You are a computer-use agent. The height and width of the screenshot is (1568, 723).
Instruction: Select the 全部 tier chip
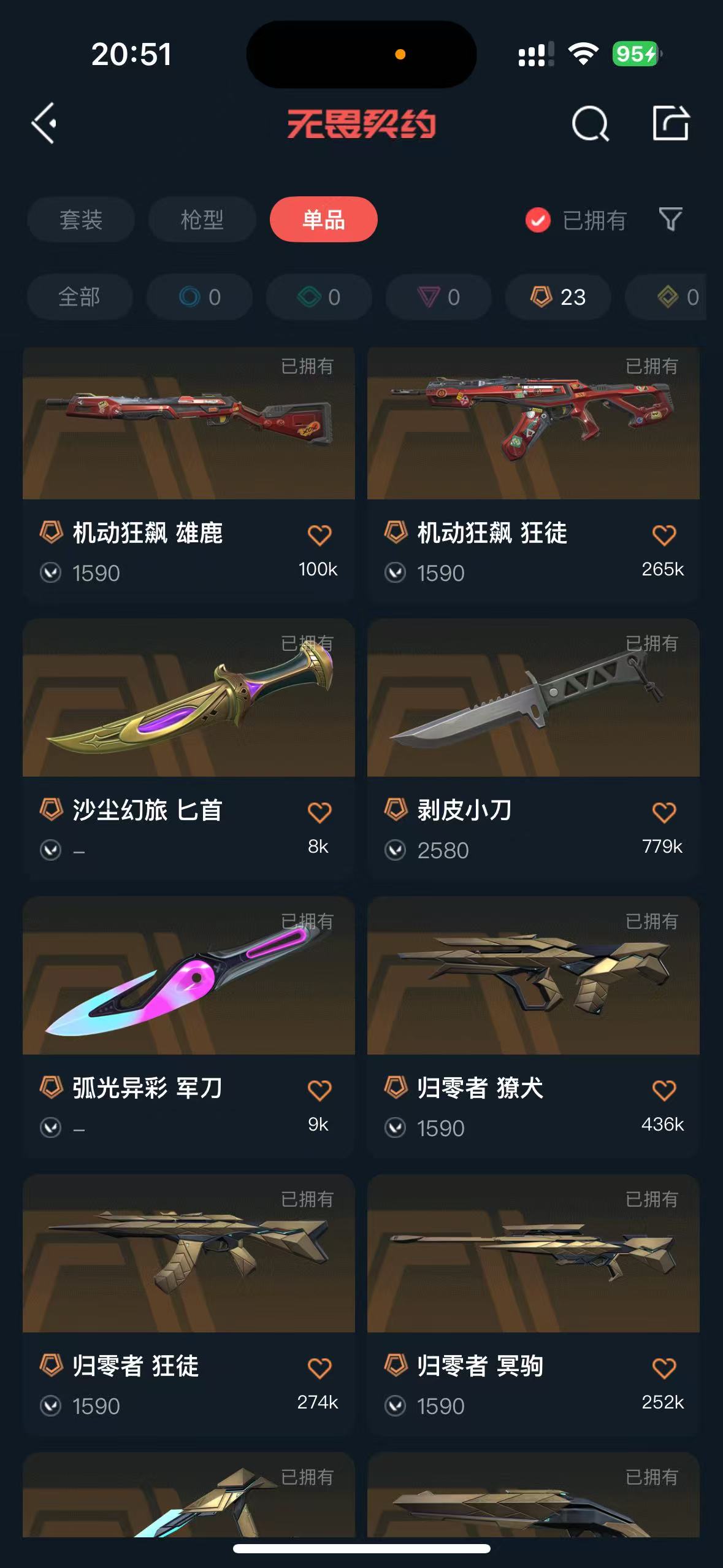[79, 297]
